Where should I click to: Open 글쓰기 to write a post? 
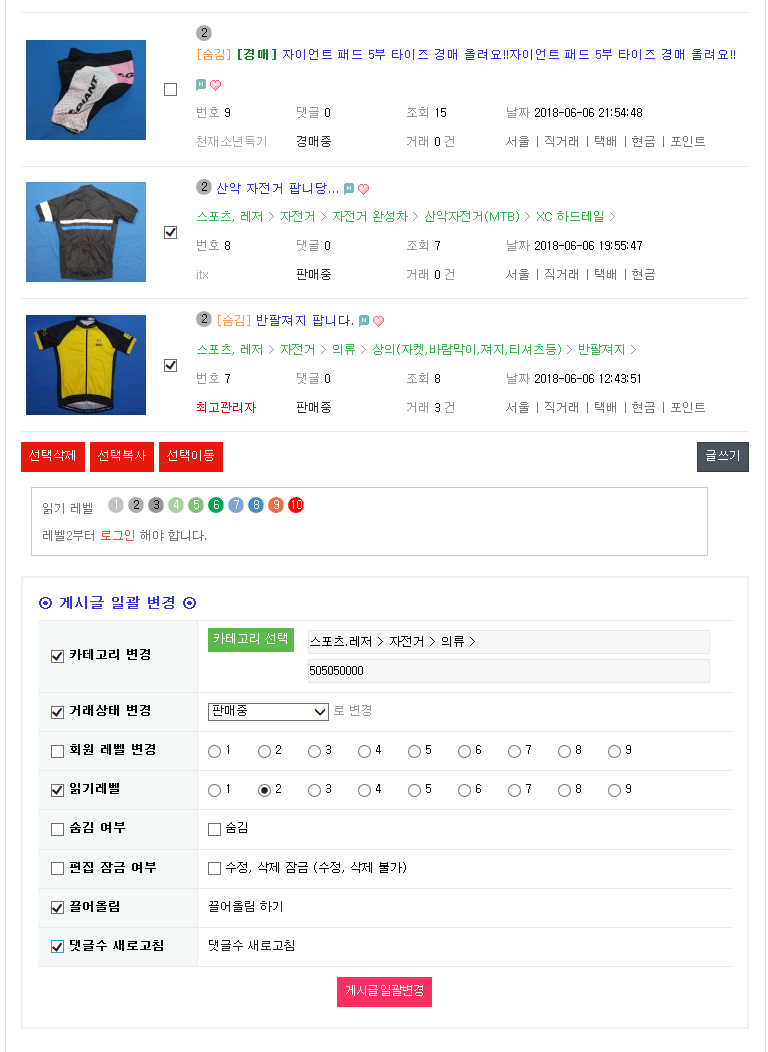click(x=722, y=456)
